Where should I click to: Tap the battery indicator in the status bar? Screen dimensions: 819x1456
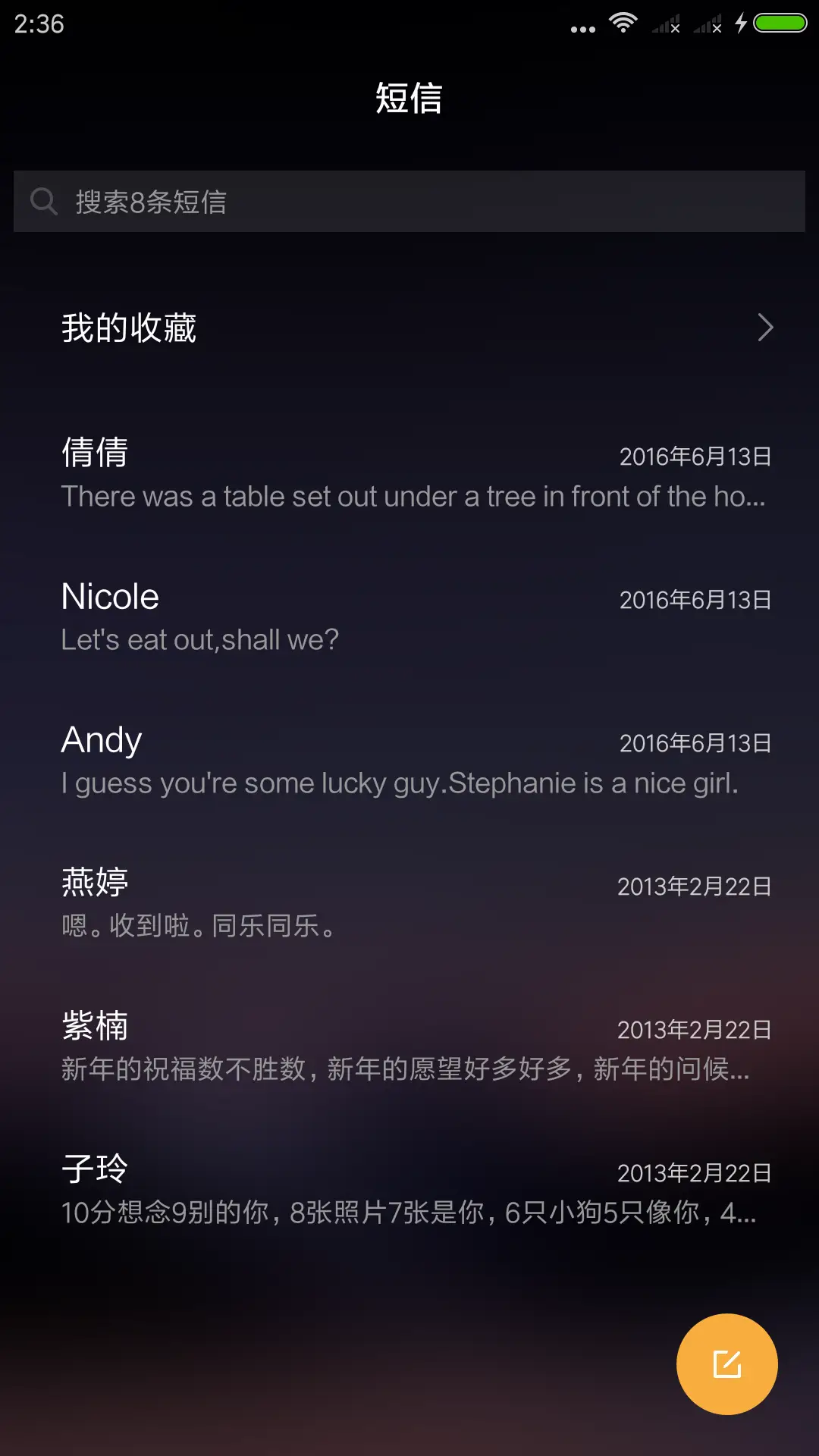coord(780,23)
